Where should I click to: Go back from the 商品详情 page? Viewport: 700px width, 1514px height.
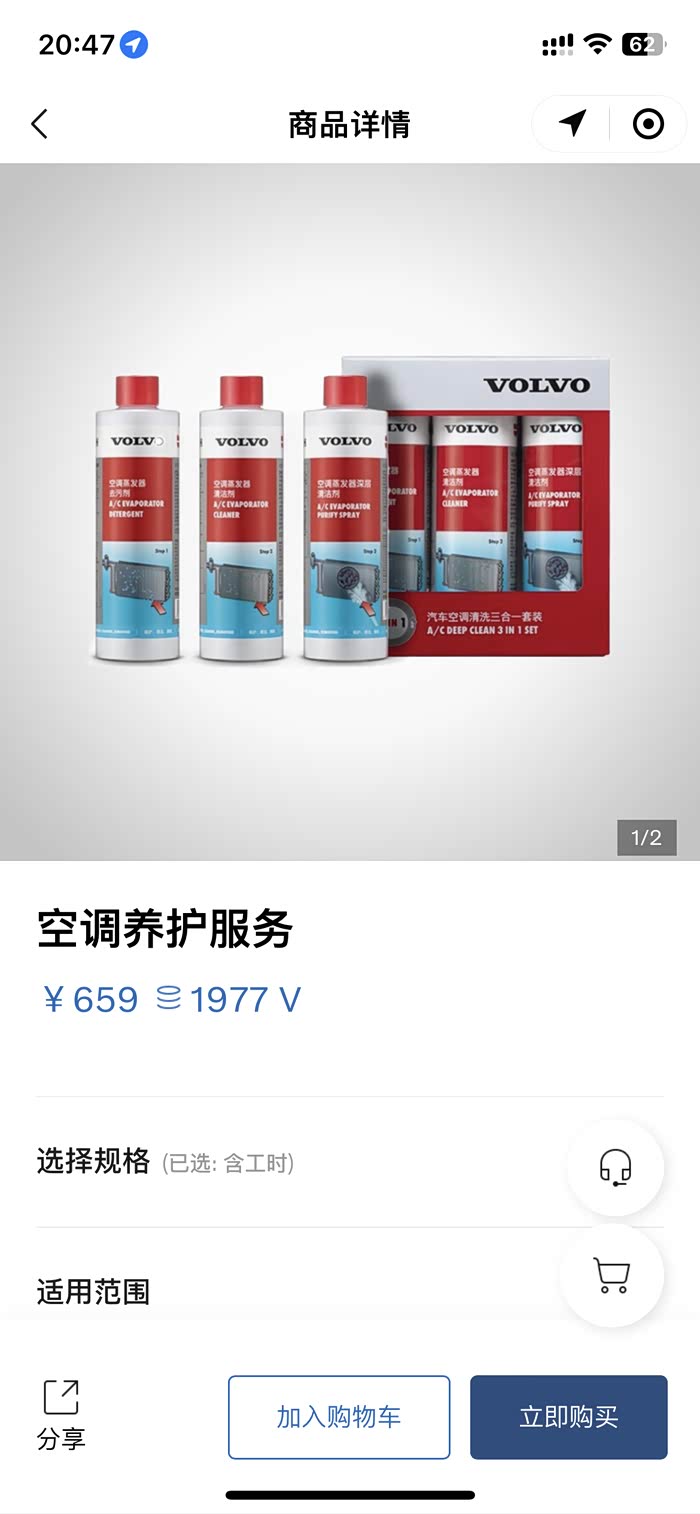(39, 124)
